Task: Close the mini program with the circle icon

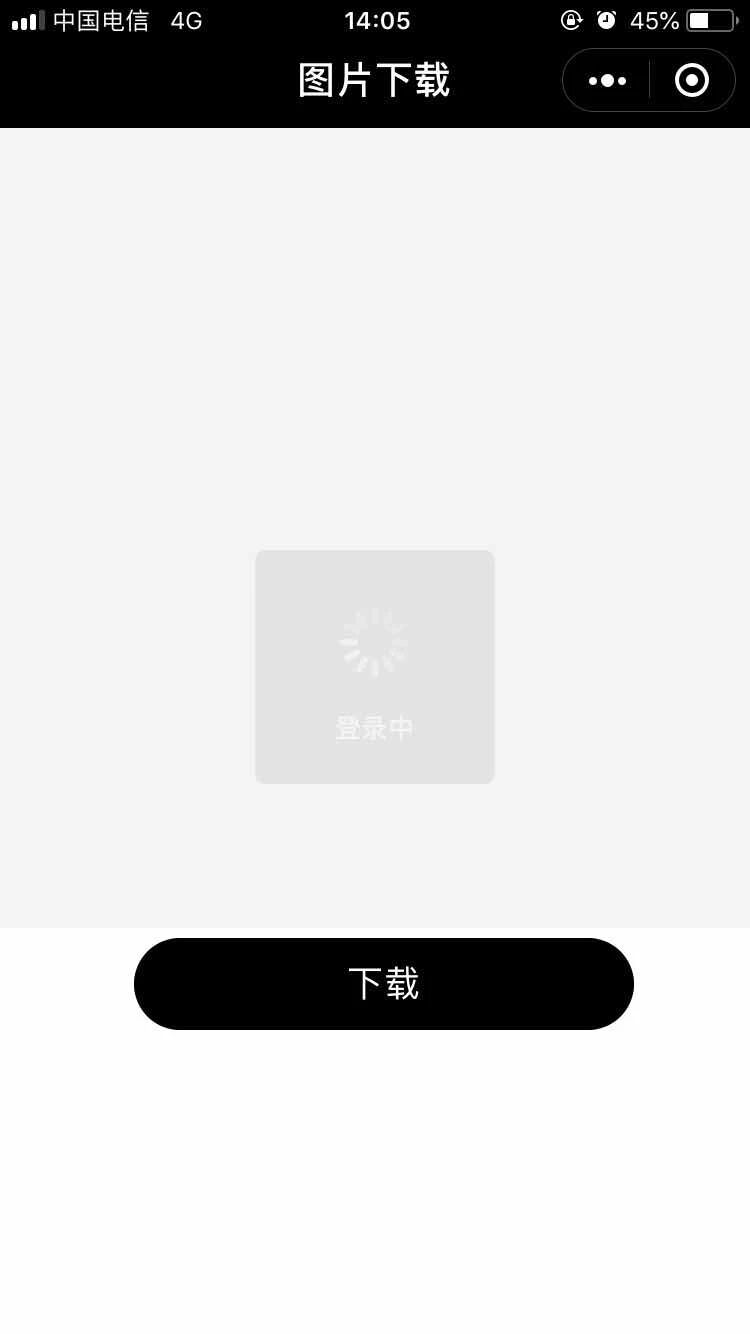Action: 692,80
